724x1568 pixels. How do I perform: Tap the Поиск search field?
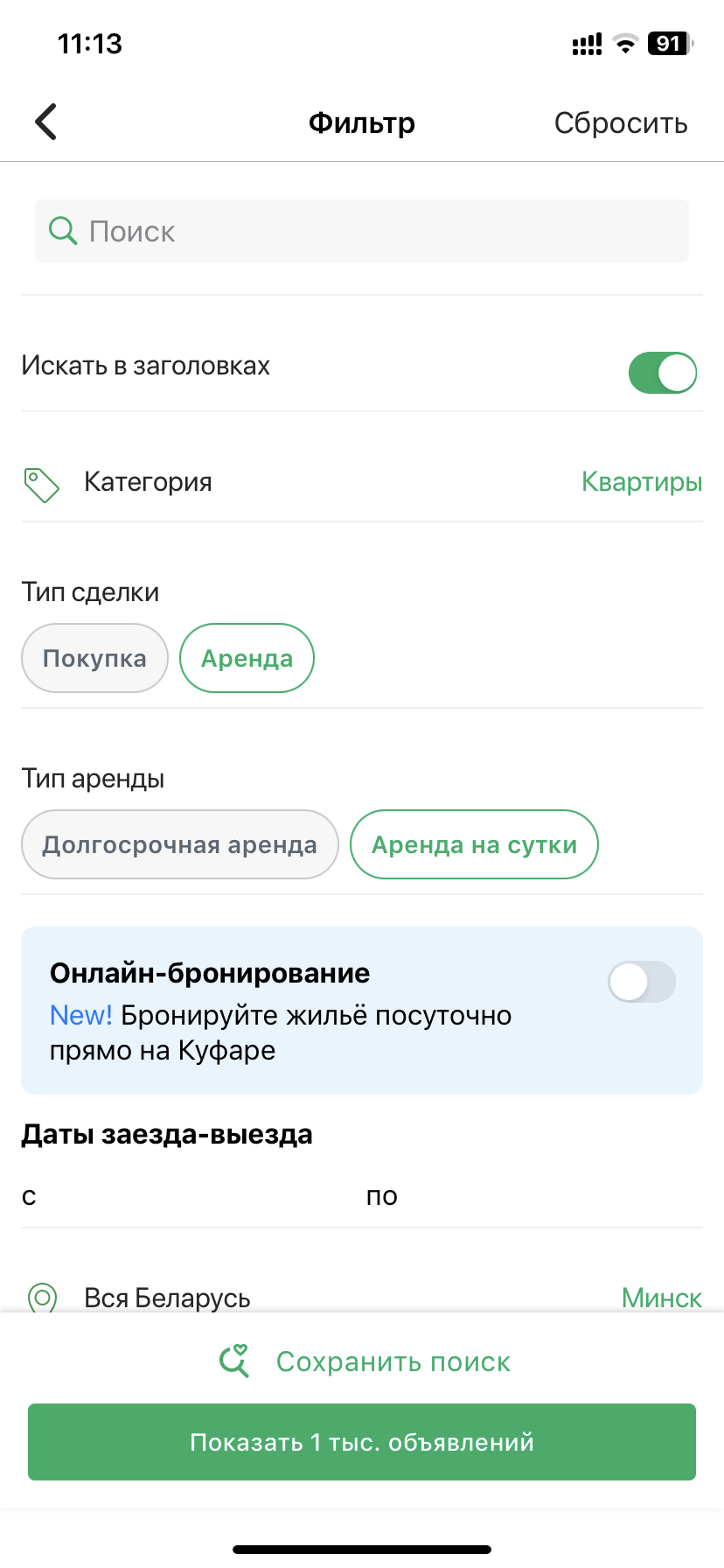[362, 231]
